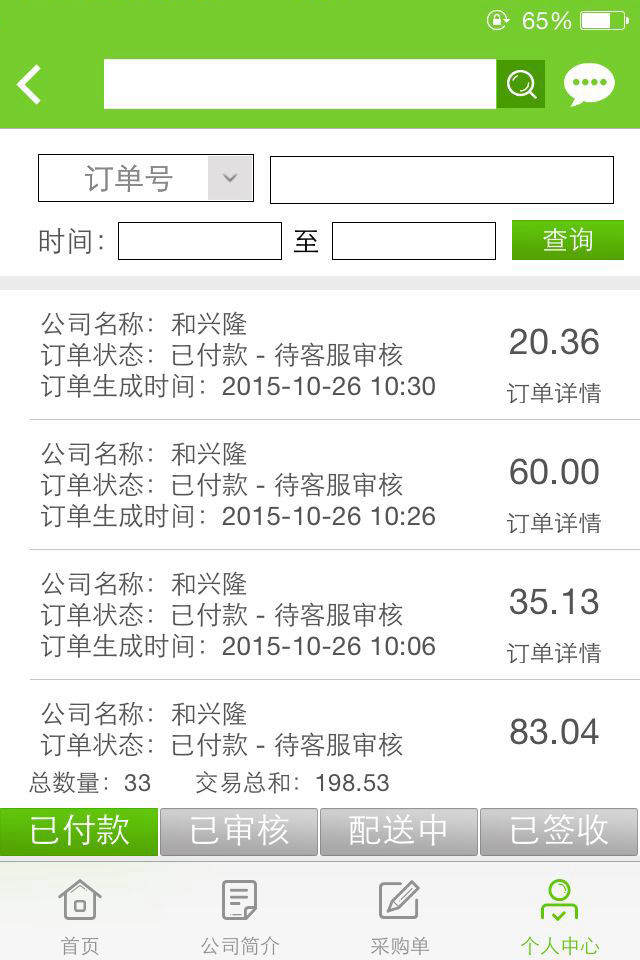Screen dimensions: 640x960
Task: Open the chat bubble messages icon
Action: pyautogui.click(x=589, y=85)
